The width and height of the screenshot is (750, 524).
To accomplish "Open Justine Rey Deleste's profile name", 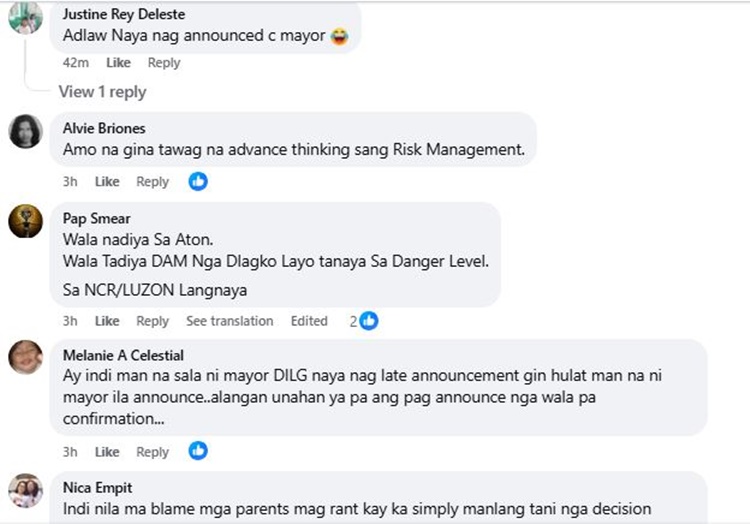I will coord(124,15).
